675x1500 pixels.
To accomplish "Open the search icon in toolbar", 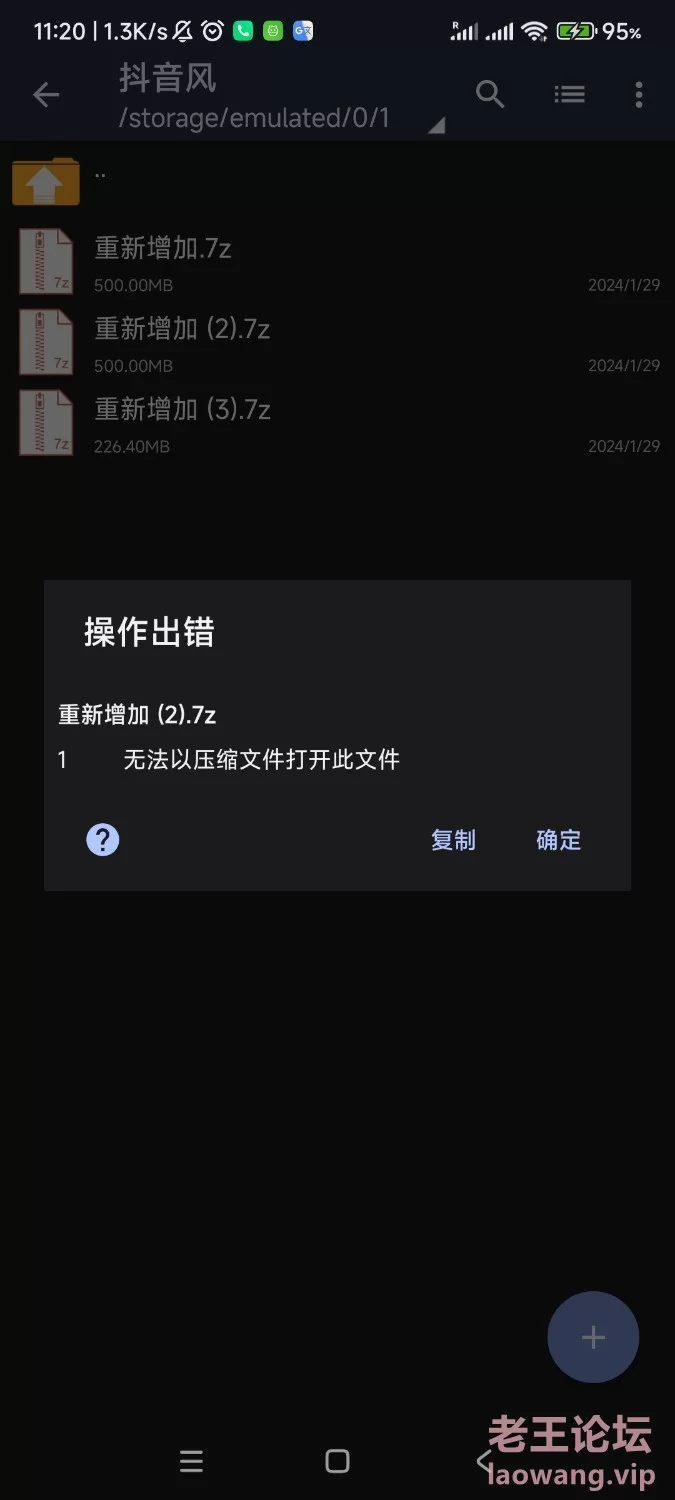I will point(490,95).
